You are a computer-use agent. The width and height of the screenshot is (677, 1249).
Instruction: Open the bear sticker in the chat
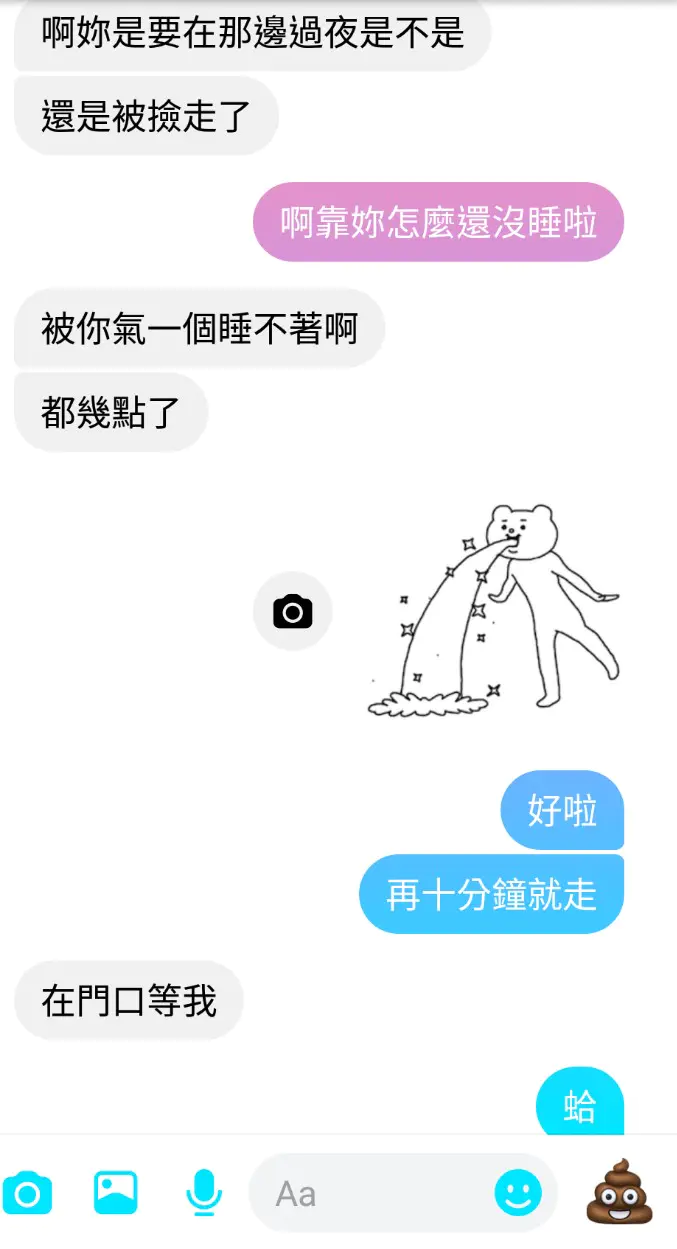493,612
